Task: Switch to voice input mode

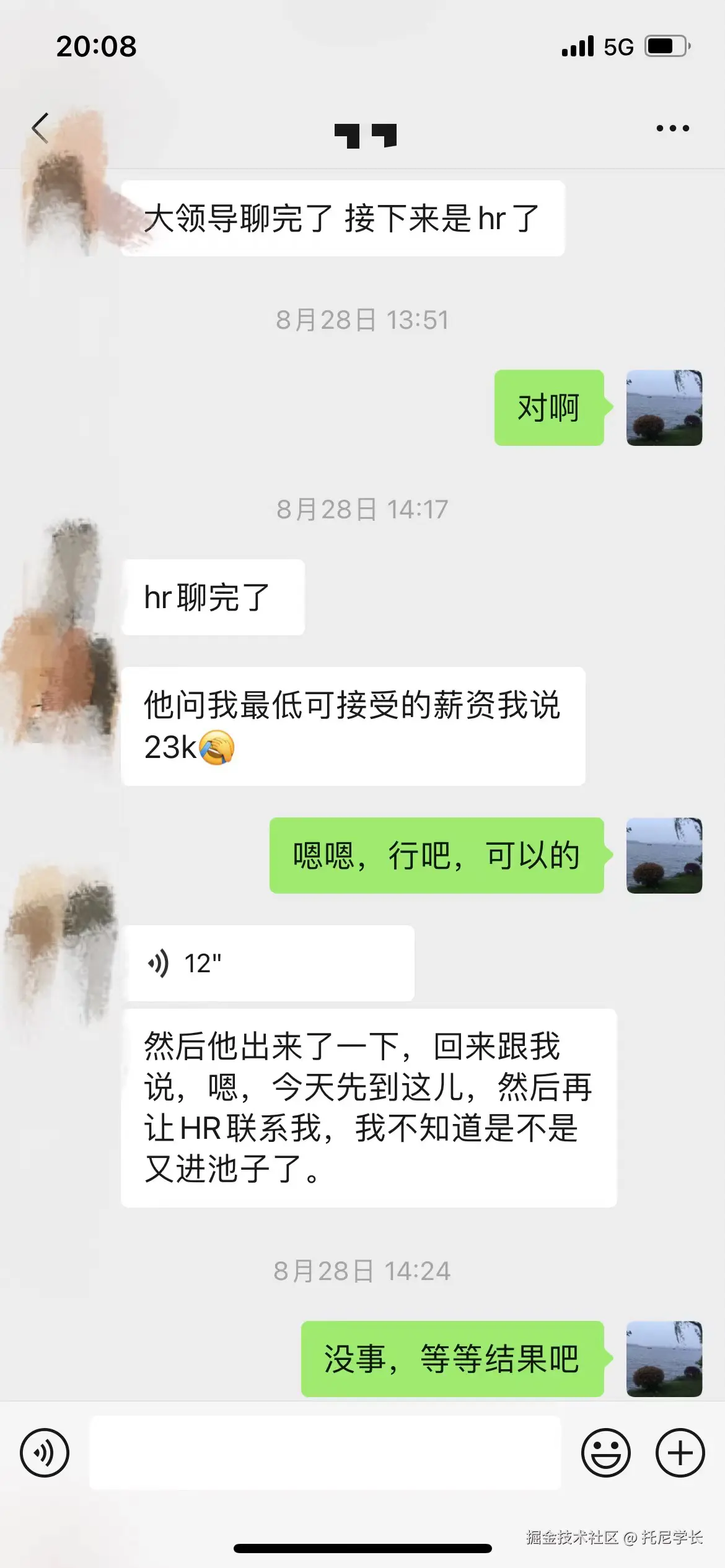Action: point(45,1452)
